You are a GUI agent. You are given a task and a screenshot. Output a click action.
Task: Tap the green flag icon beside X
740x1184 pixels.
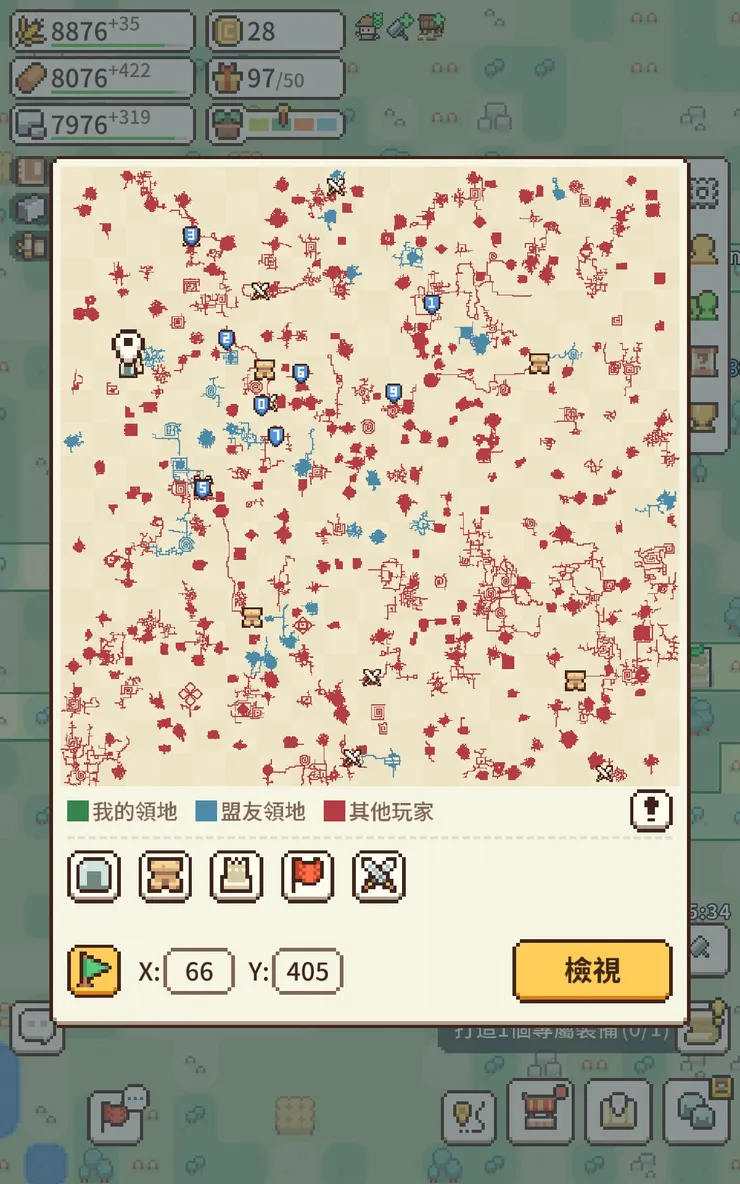tap(94, 971)
